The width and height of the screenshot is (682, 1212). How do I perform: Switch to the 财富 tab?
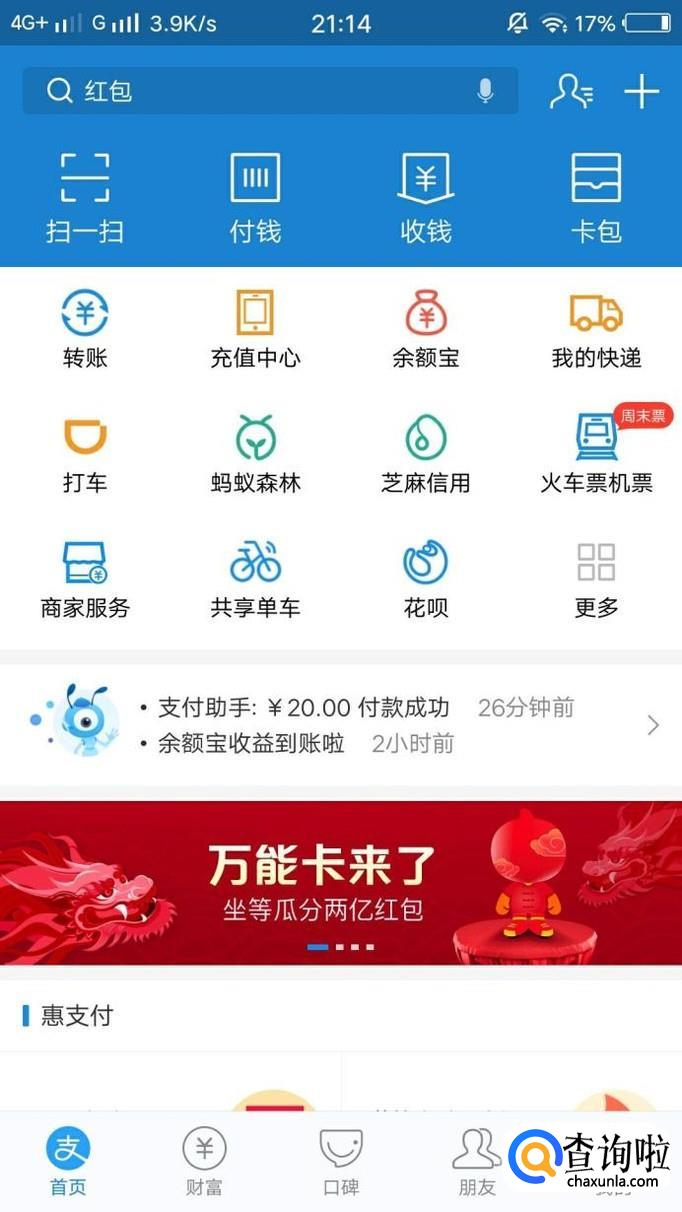point(204,1162)
